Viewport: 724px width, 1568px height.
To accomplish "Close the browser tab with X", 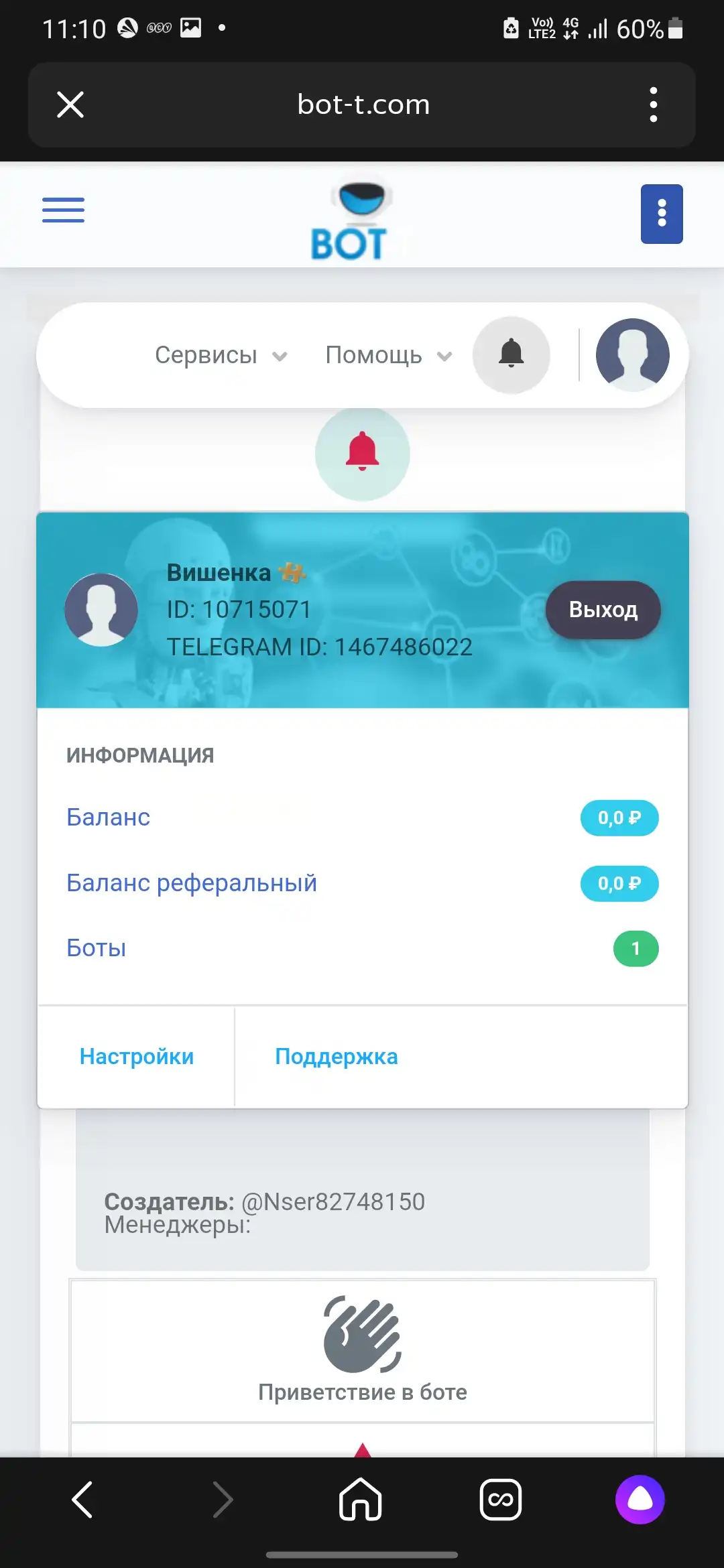I will click(70, 105).
